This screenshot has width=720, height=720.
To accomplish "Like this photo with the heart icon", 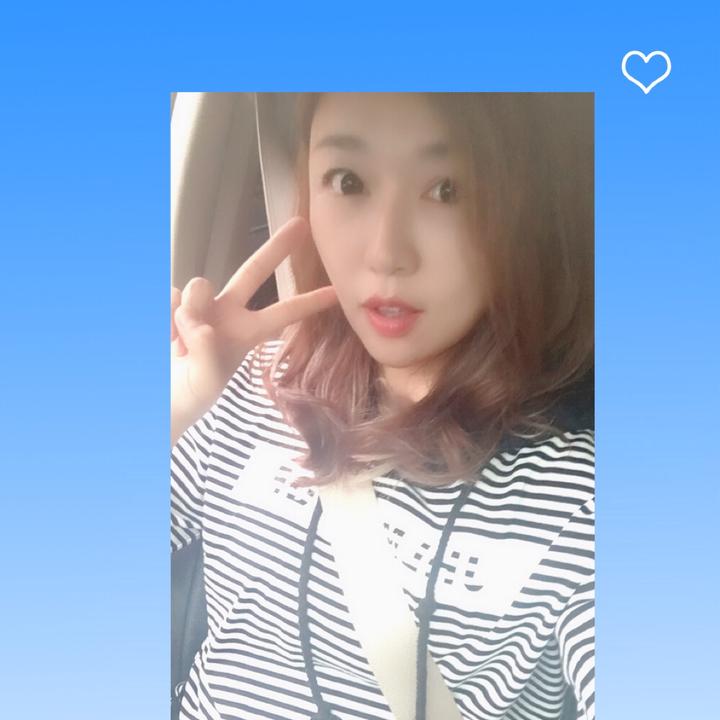I will (646, 71).
